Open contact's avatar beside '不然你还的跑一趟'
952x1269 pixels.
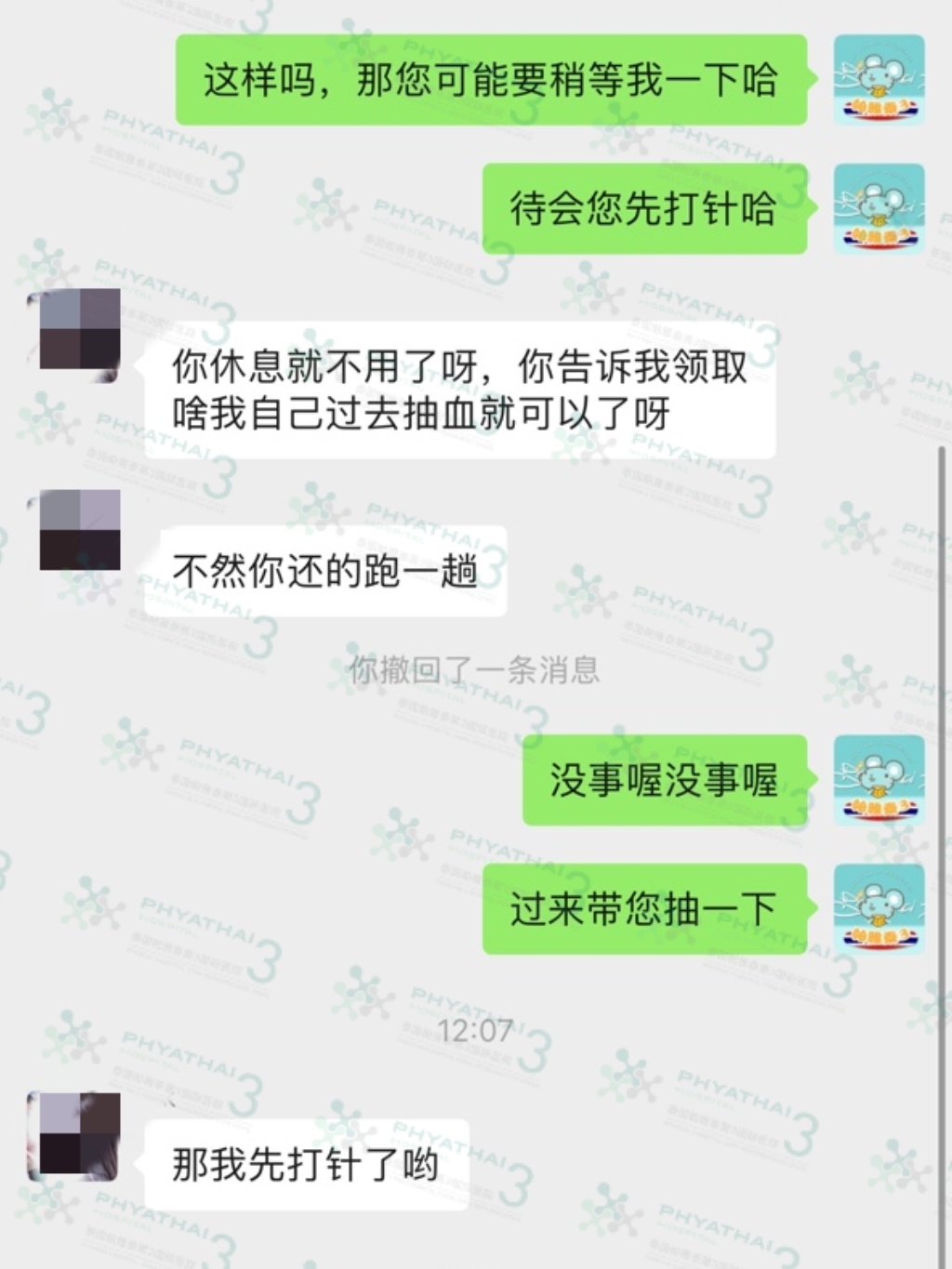coord(80,530)
